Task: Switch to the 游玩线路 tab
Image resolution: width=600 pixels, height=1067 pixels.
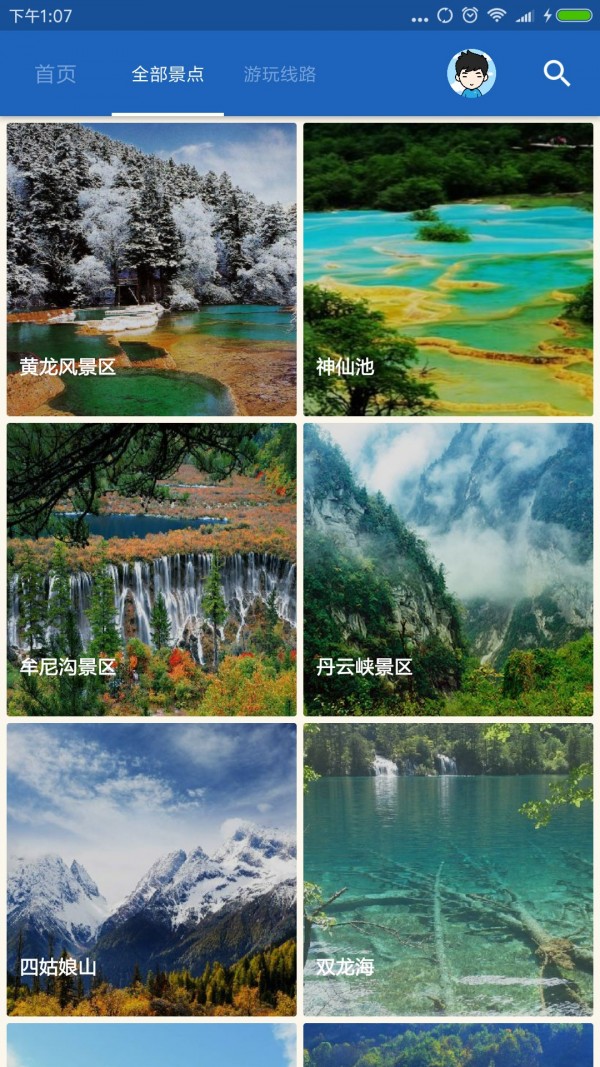Action: (280, 74)
